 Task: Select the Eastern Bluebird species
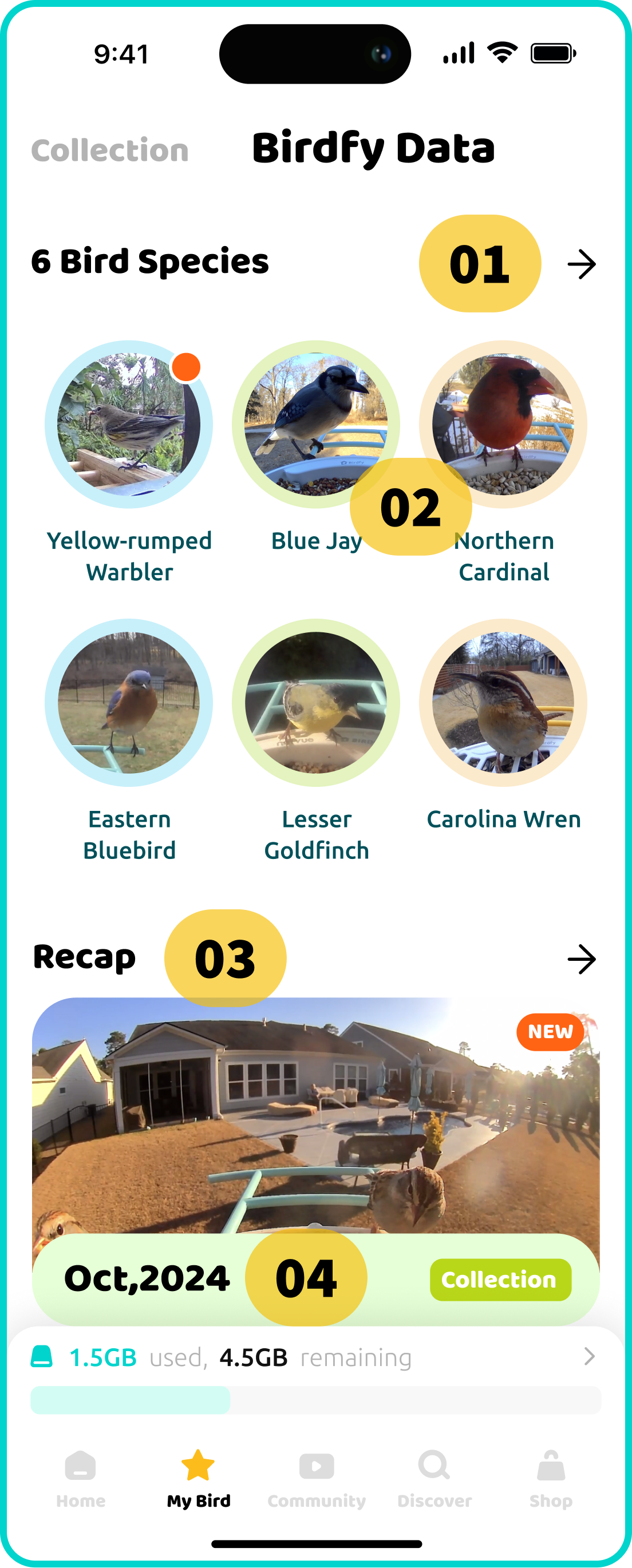click(x=128, y=702)
